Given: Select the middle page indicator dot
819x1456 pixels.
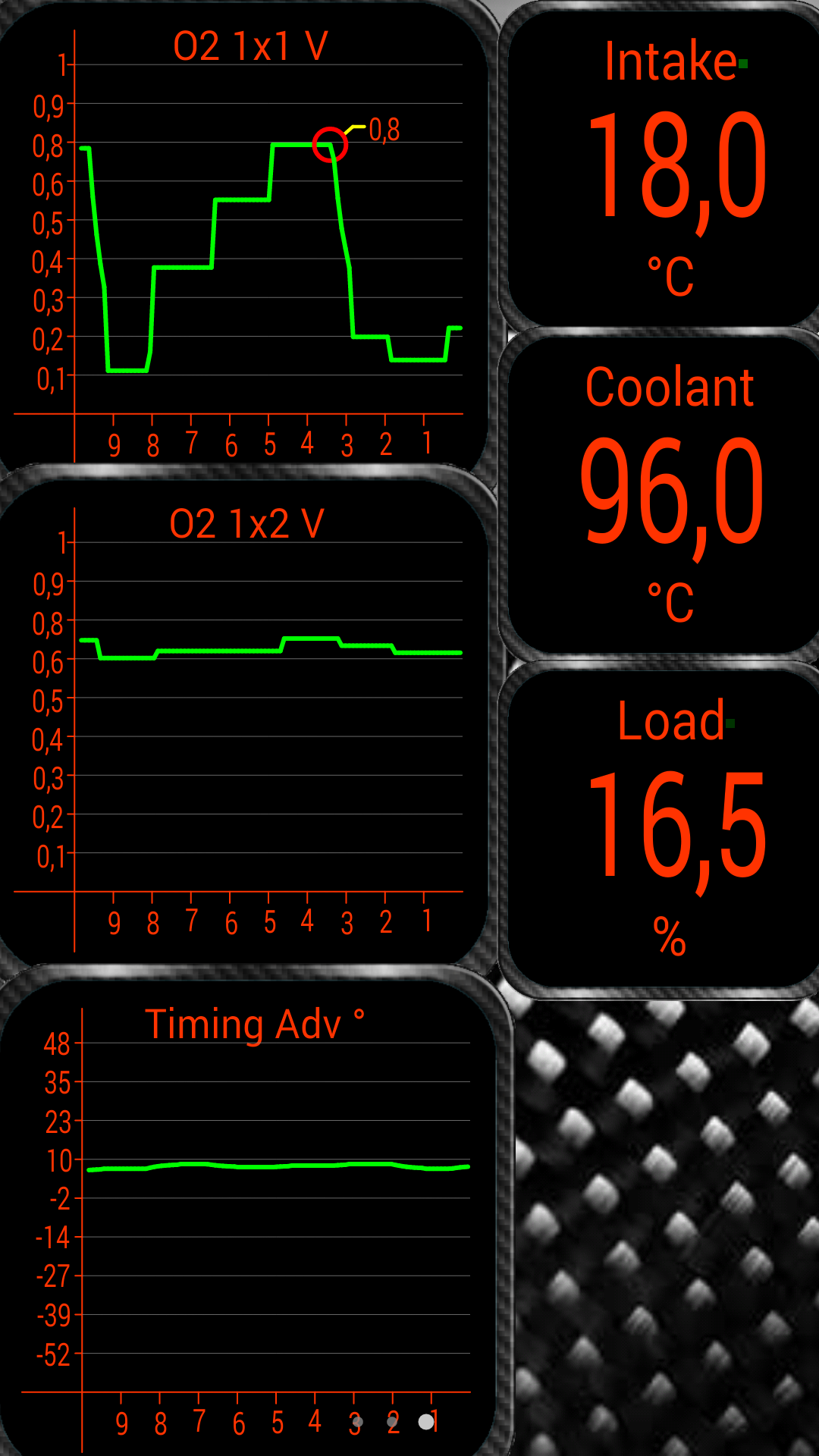Looking at the screenshot, I should coord(392,1422).
